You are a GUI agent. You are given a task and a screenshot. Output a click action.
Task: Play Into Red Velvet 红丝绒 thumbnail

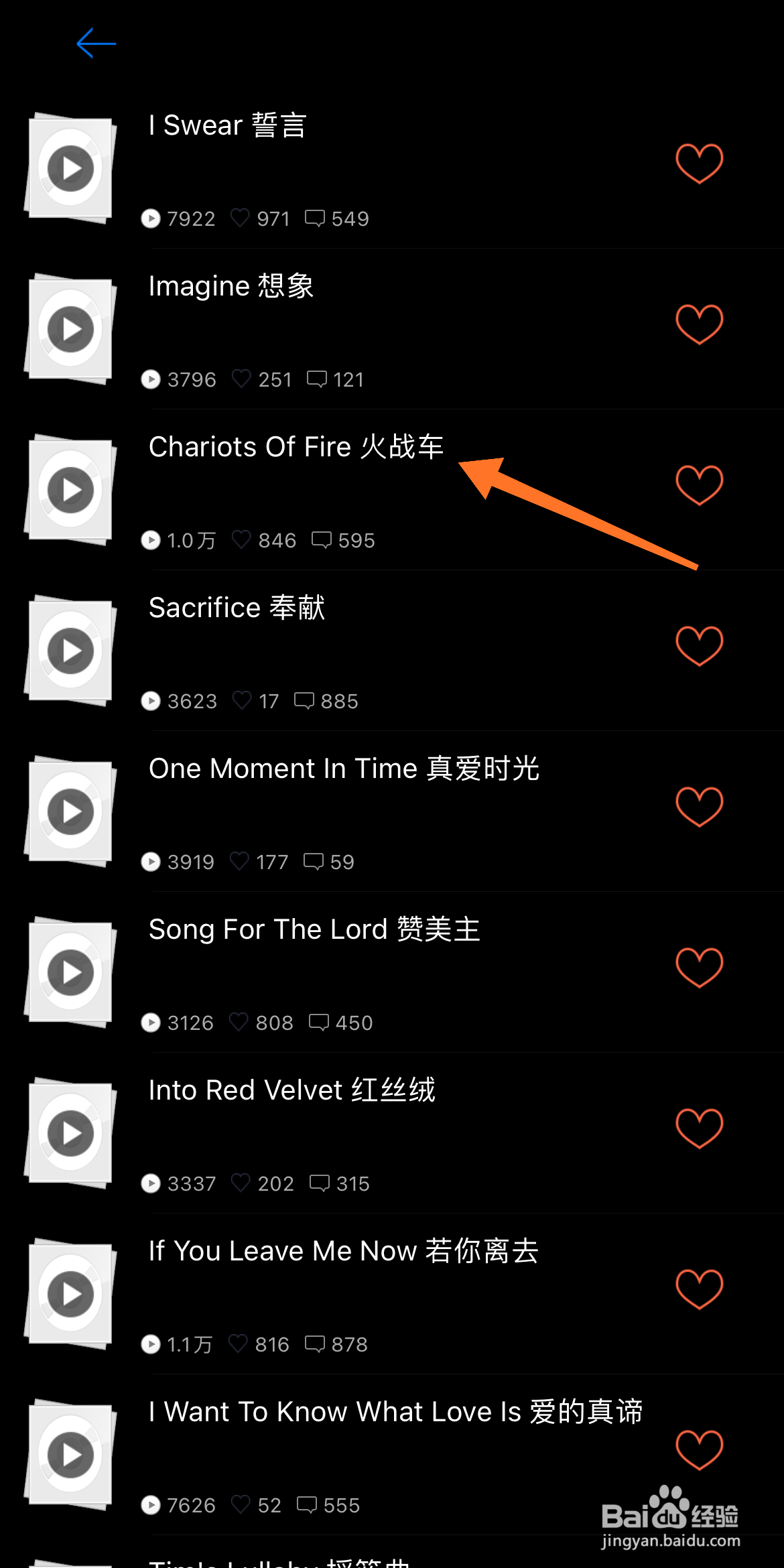coord(70,1133)
